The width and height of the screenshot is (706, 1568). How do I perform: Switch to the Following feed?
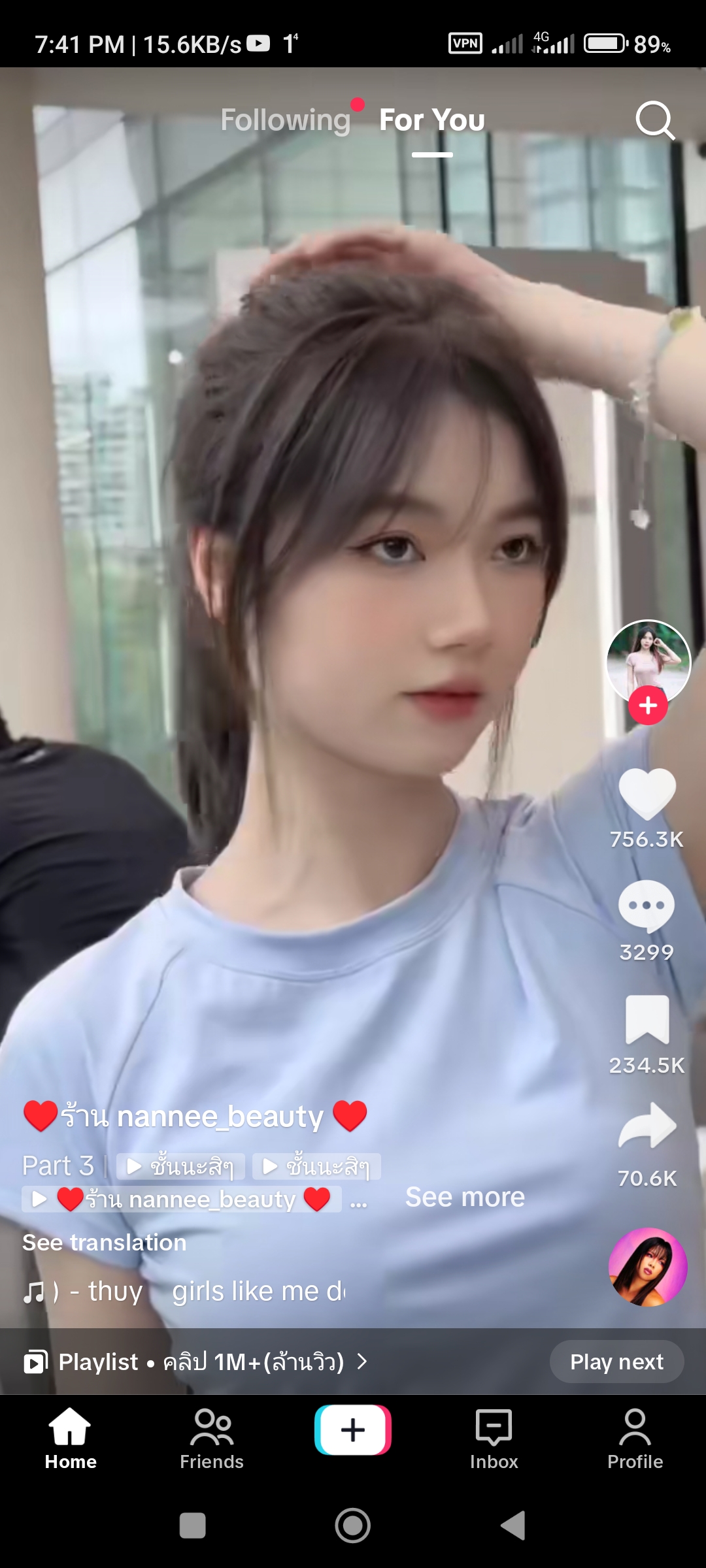tap(286, 120)
